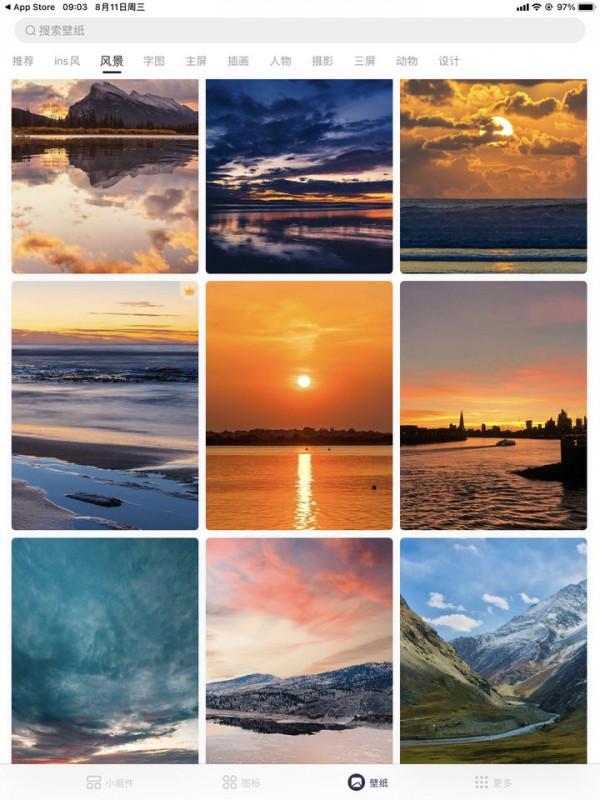Image resolution: width=600 pixels, height=800 pixels.
Task: View the teal cloudy sky wallpaper
Action: pyautogui.click(x=105, y=650)
